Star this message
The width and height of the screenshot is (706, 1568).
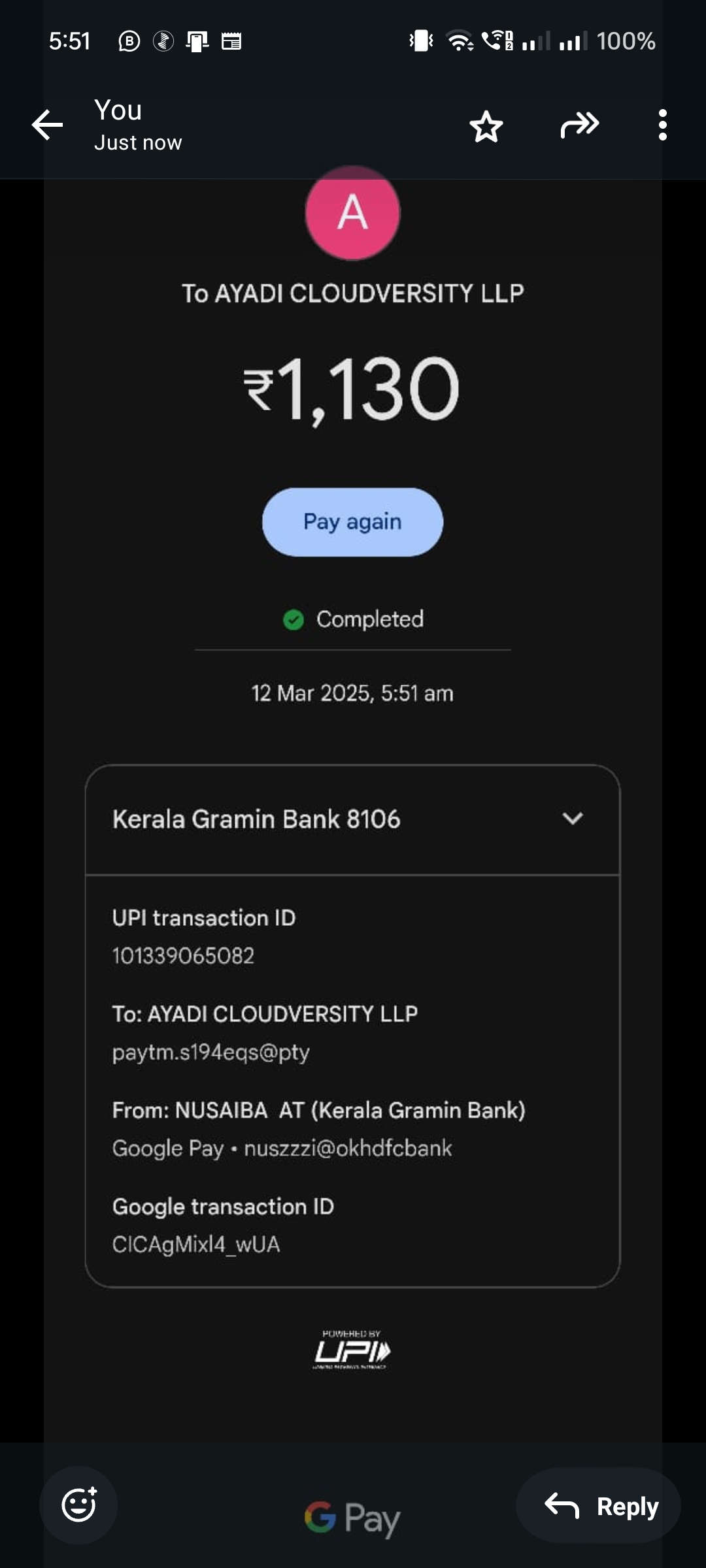click(x=486, y=125)
